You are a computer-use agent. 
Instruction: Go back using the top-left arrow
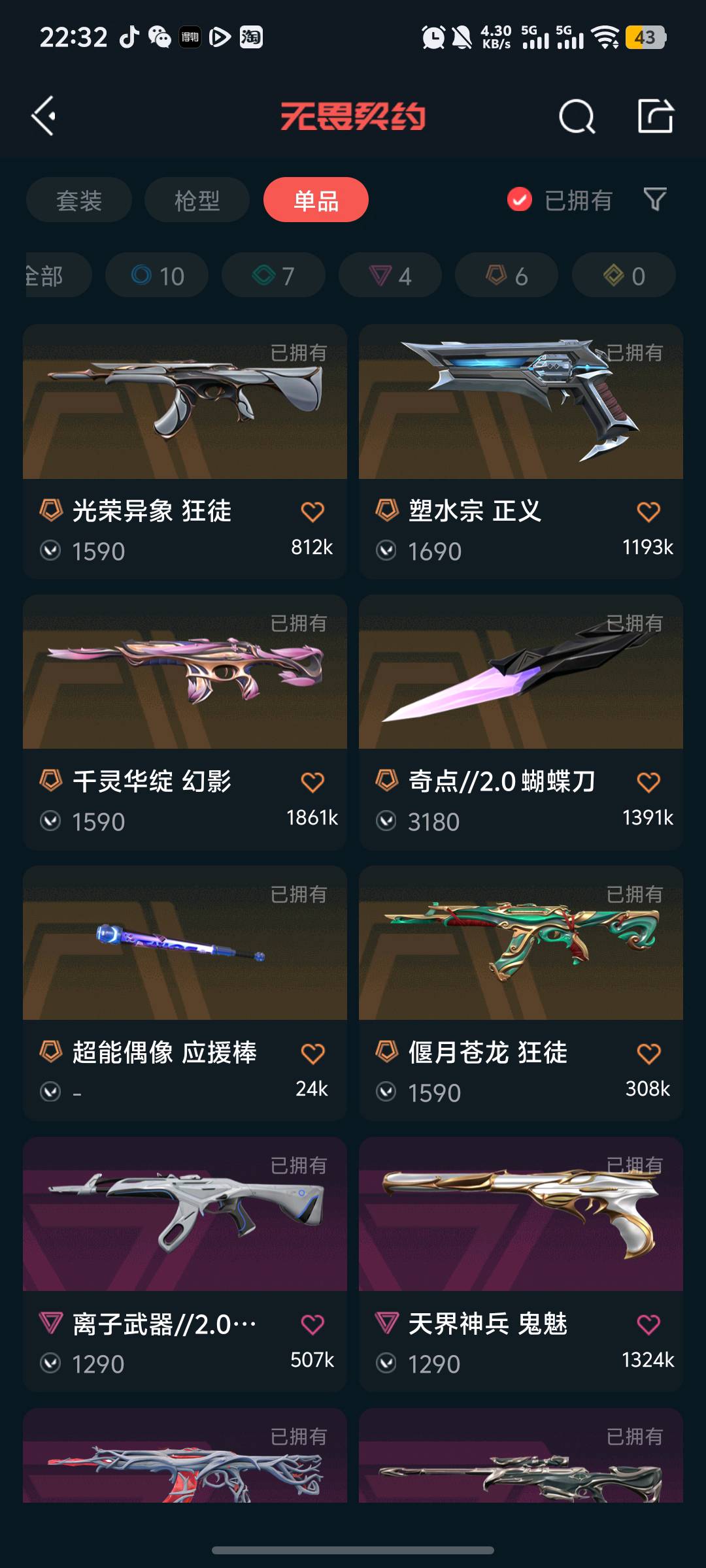44,116
